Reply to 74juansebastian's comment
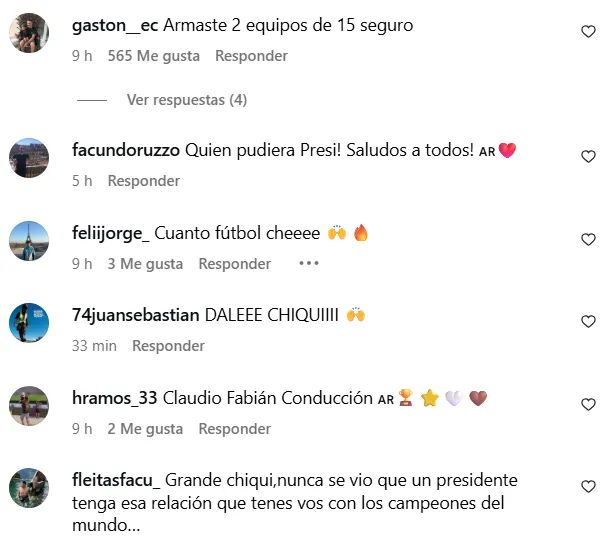The height and width of the screenshot is (537, 602). click(168, 346)
